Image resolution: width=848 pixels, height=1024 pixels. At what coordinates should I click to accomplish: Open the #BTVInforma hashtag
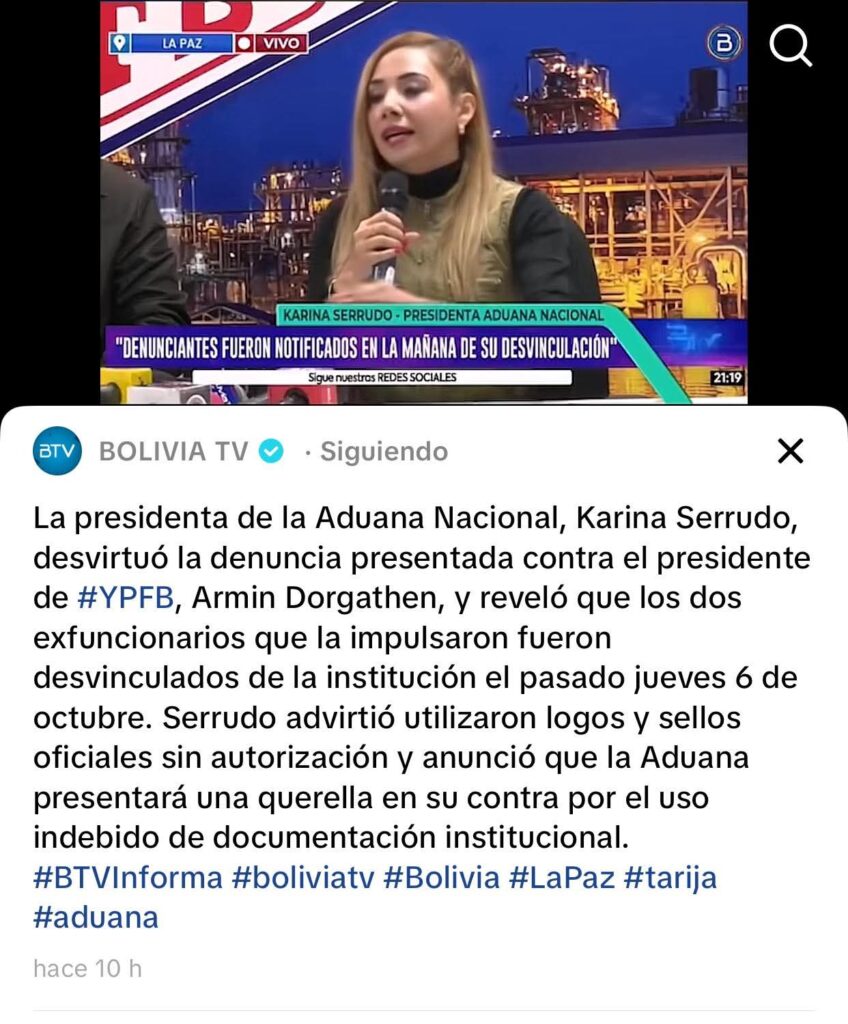coord(128,877)
